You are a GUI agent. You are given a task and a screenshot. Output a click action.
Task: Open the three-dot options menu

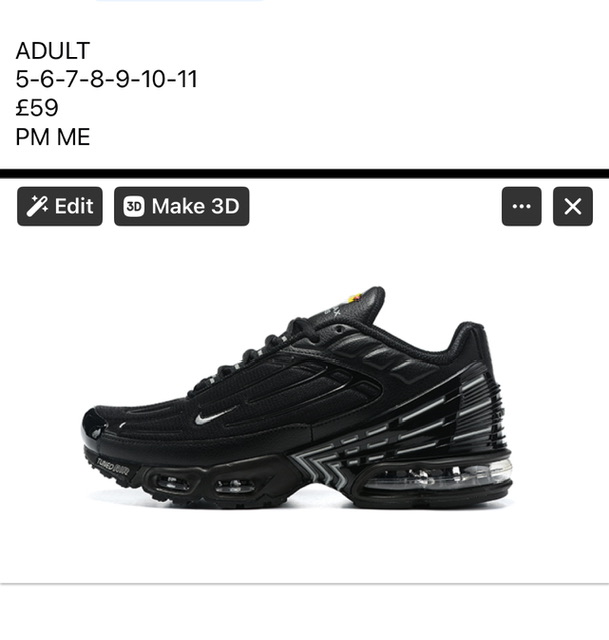tap(521, 206)
